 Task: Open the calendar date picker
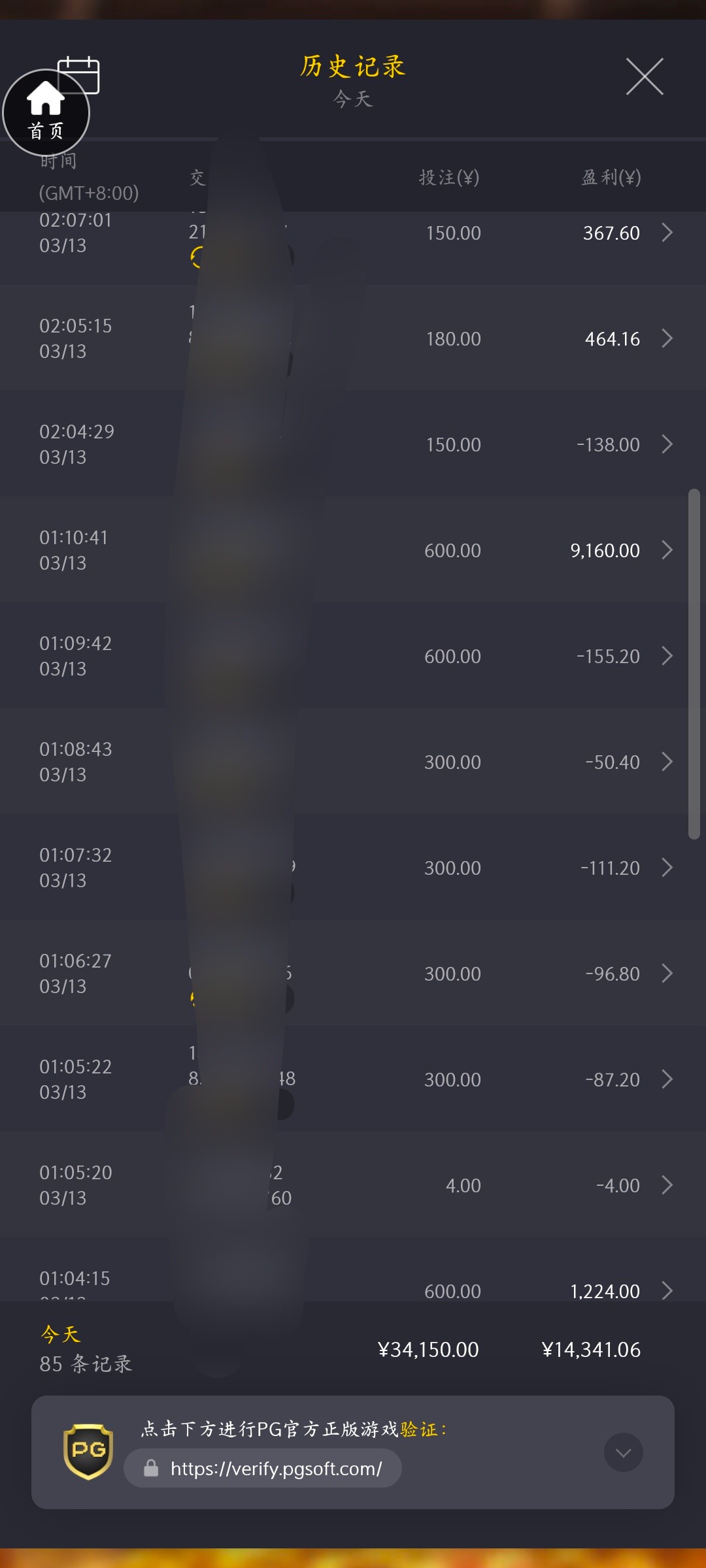coord(88,69)
